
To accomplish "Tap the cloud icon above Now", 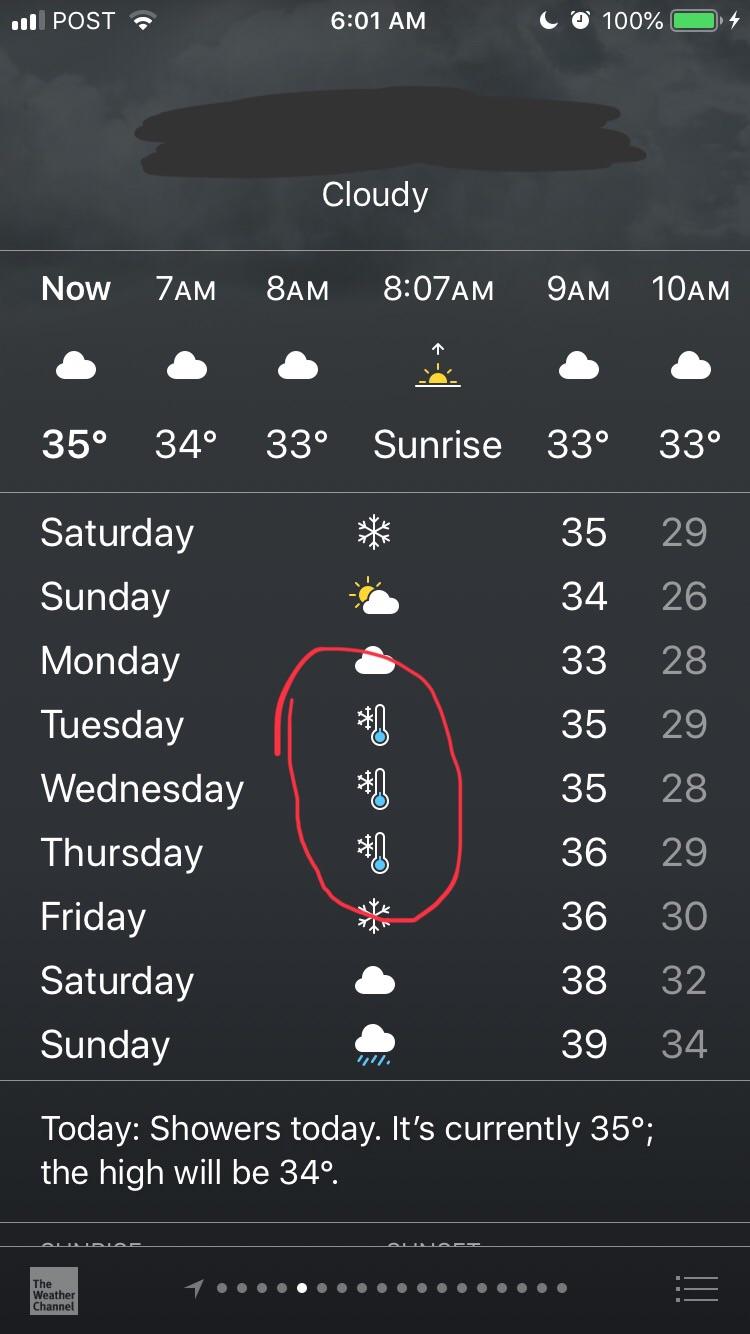I will click(x=75, y=365).
